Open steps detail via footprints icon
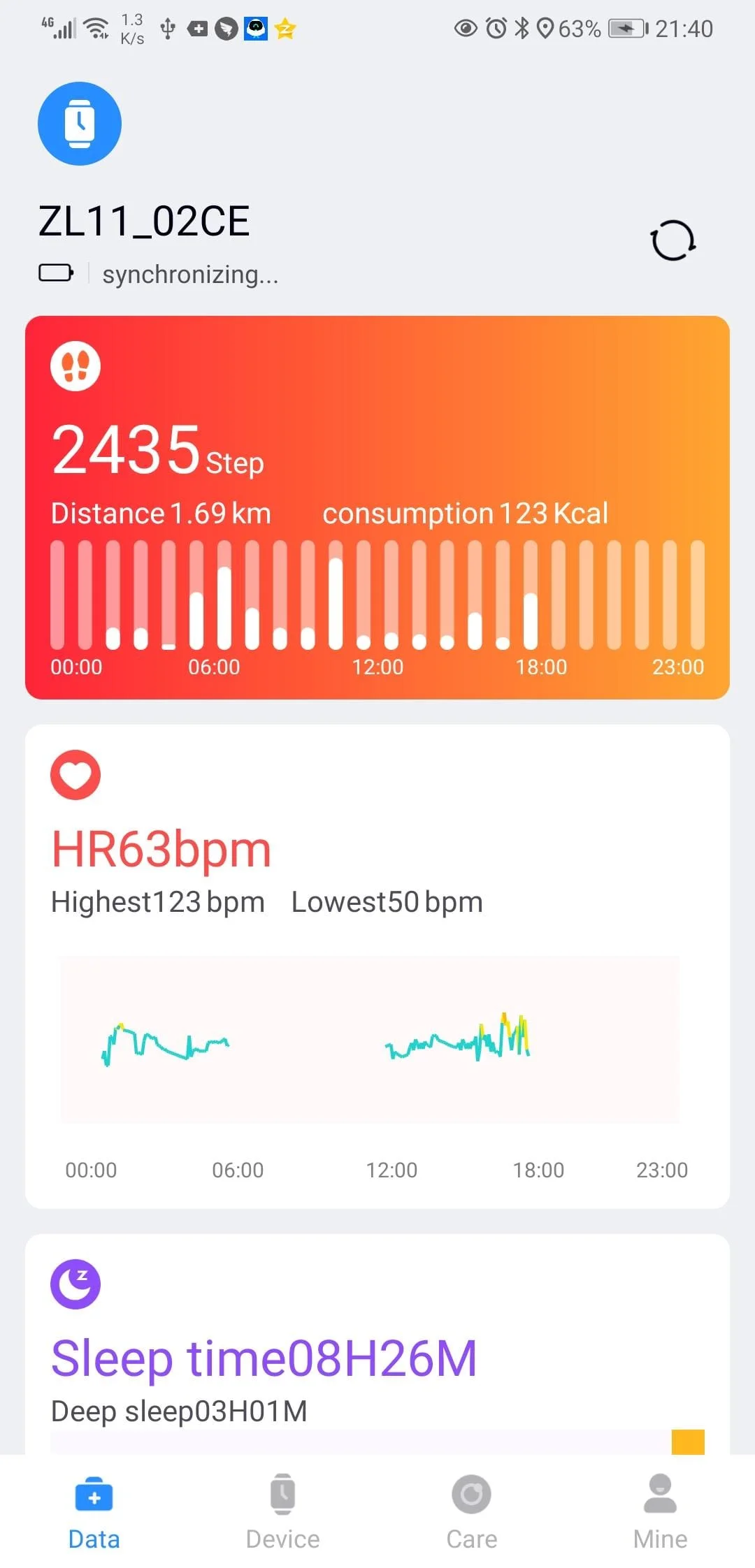The height and width of the screenshot is (1568, 755). pos(75,365)
